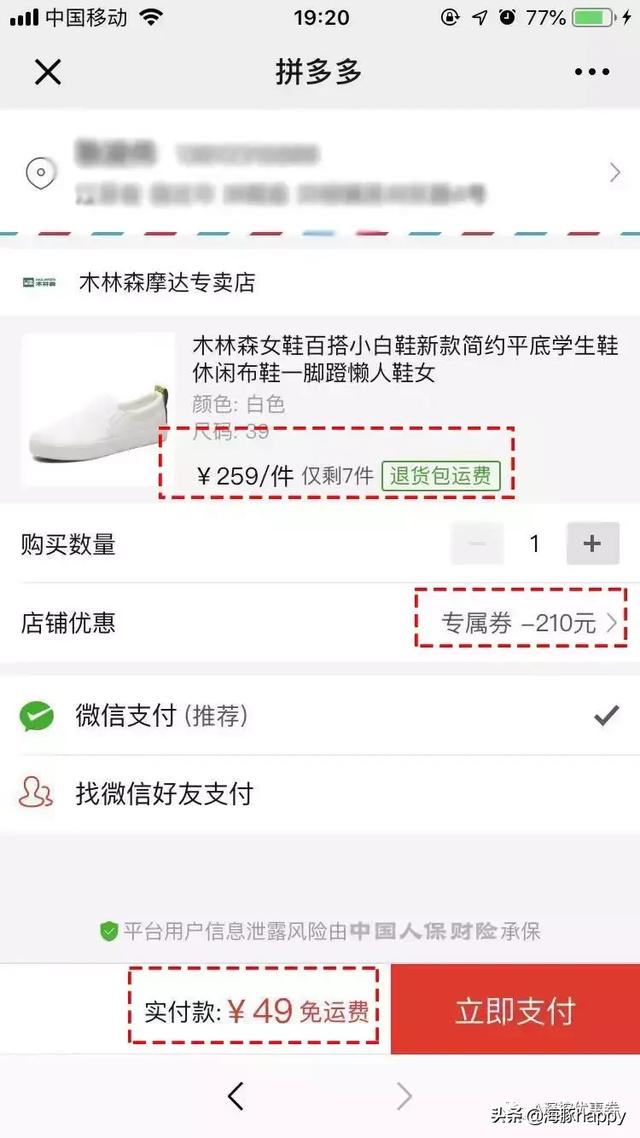
Task: Decrease purchase quantity with minus button
Action: (x=477, y=544)
